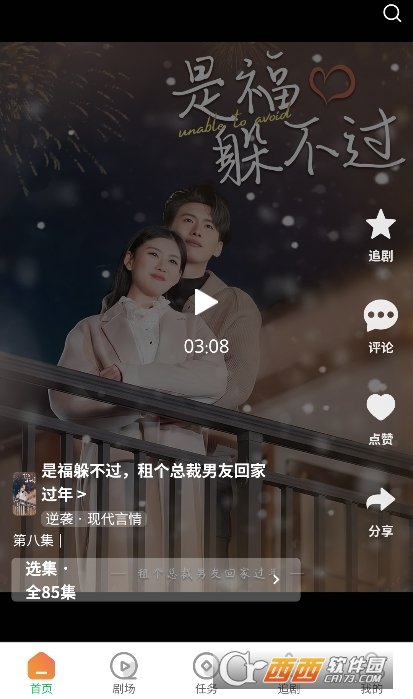Like the video with 点赞 heart
The height and width of the screenshot is (699, 413).
tap(380, 419)
